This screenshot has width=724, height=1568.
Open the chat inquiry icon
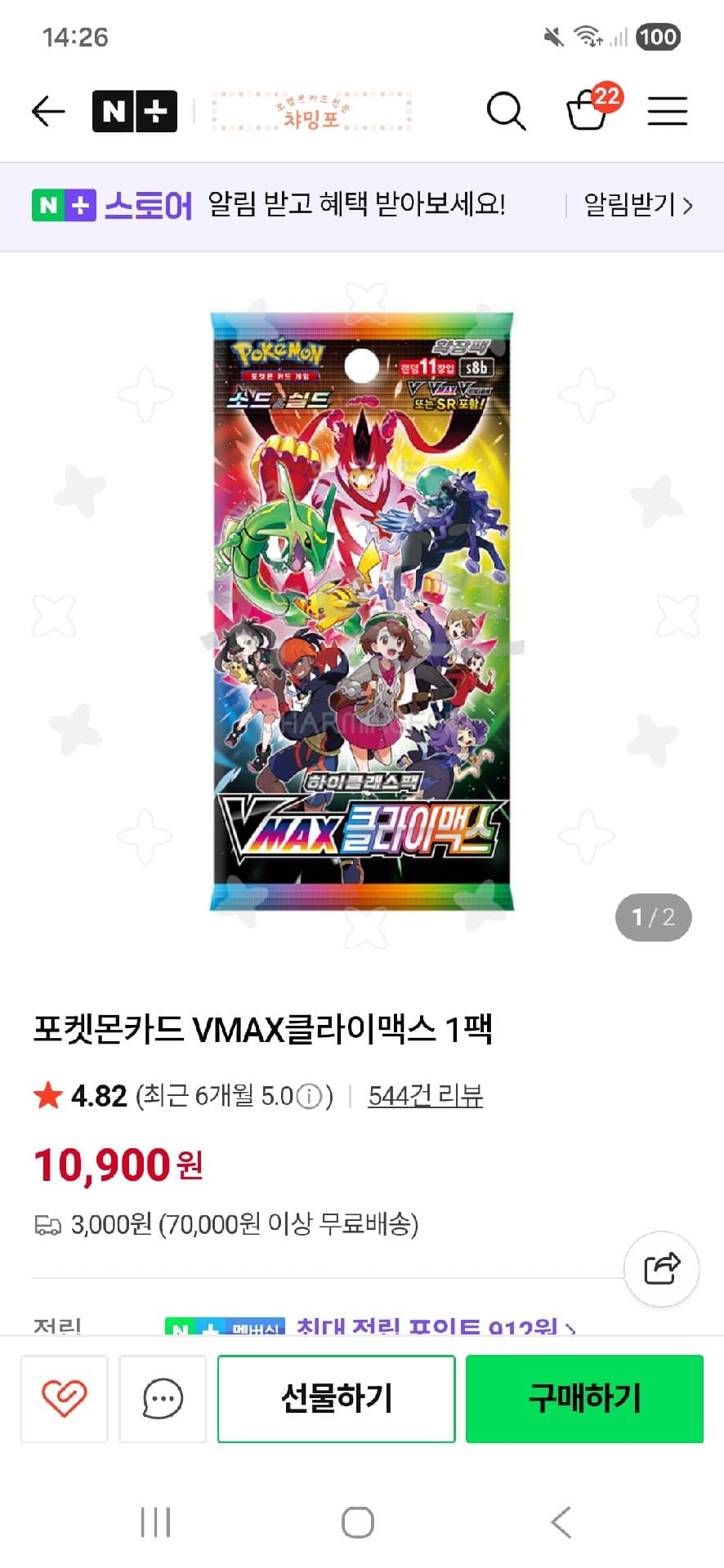tap(163, 1399)
